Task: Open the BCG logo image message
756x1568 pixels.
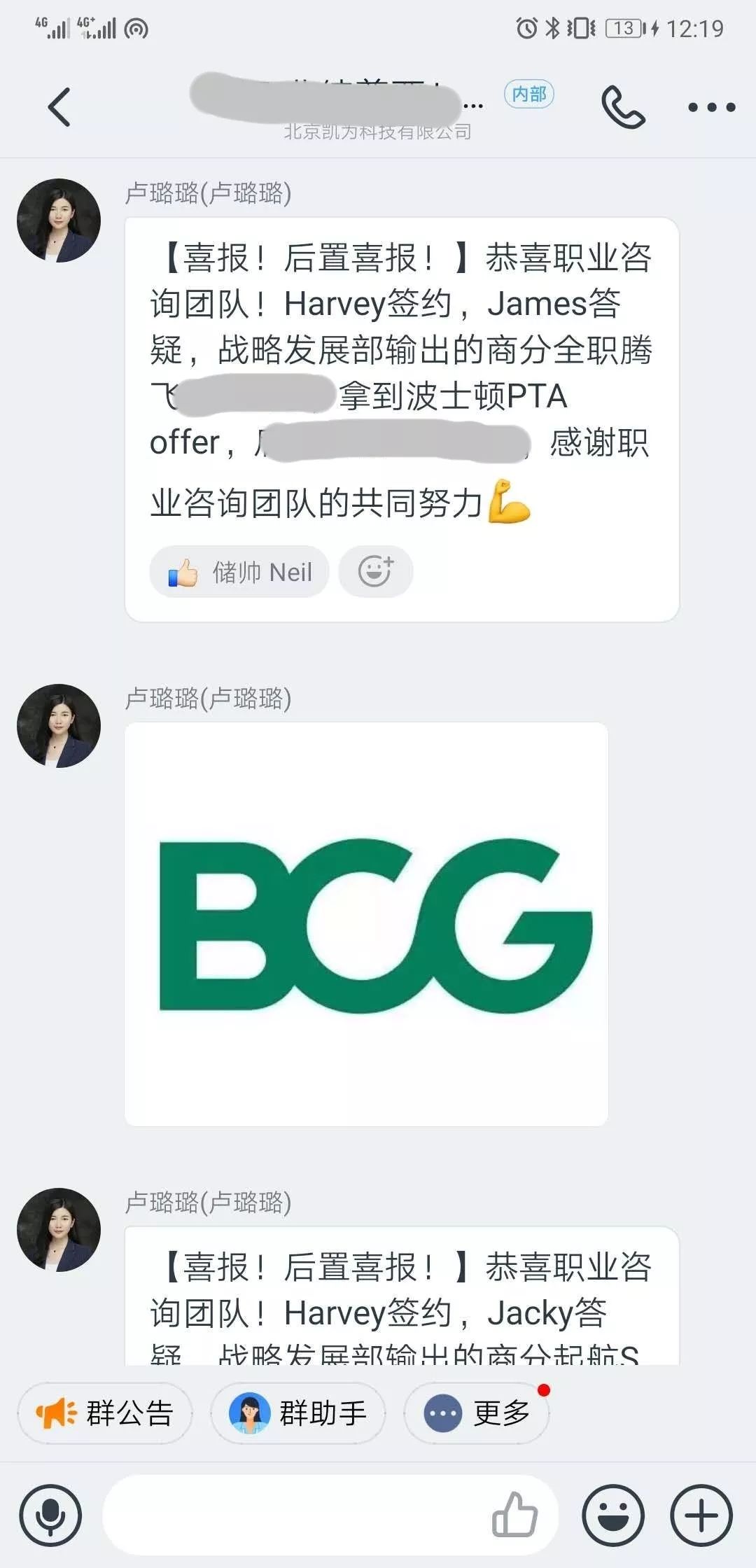Action: tap(366, 924)
